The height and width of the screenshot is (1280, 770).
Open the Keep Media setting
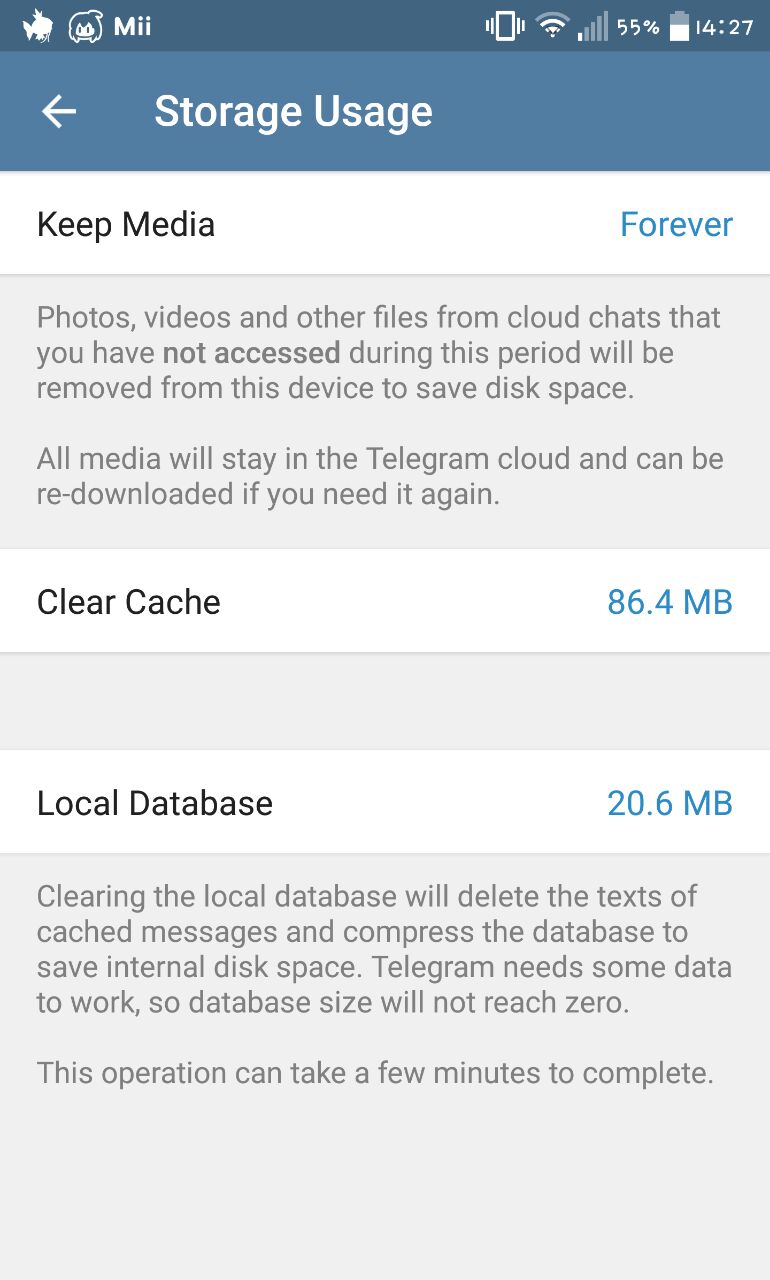pyautogui.click(x=384, y=224)
